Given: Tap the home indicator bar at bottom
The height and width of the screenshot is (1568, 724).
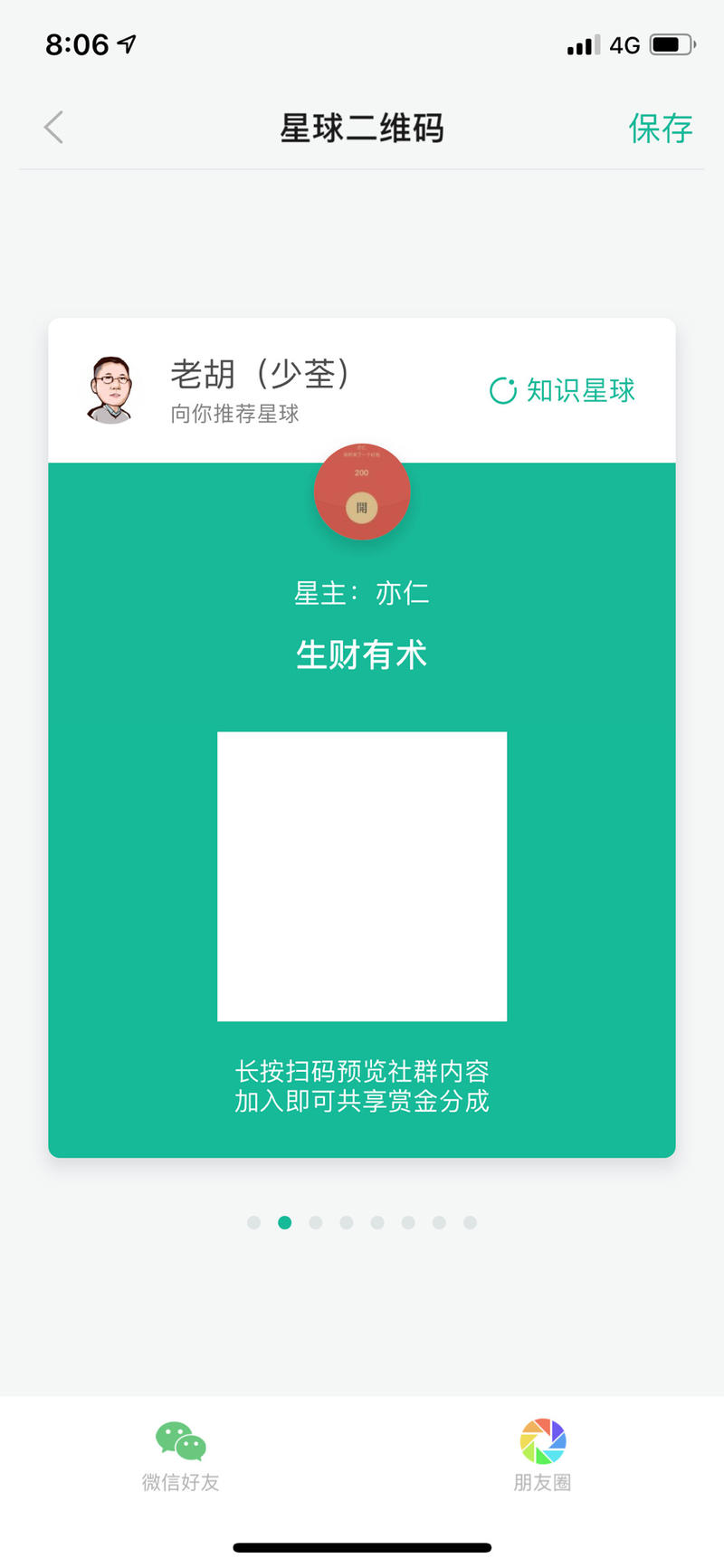Looking at the screenshot, I should point(362,1546).
